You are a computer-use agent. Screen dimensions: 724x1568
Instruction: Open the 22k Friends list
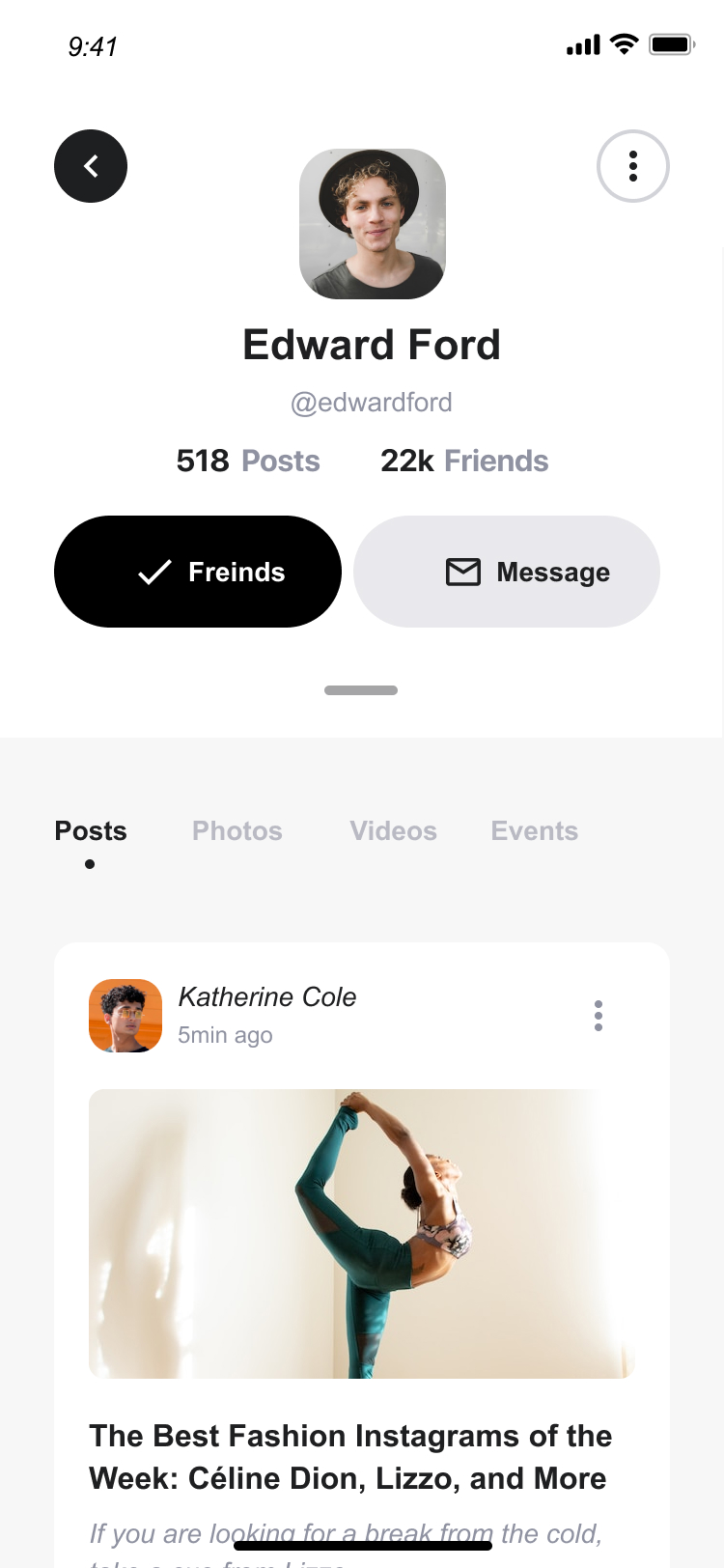[464, 461]
